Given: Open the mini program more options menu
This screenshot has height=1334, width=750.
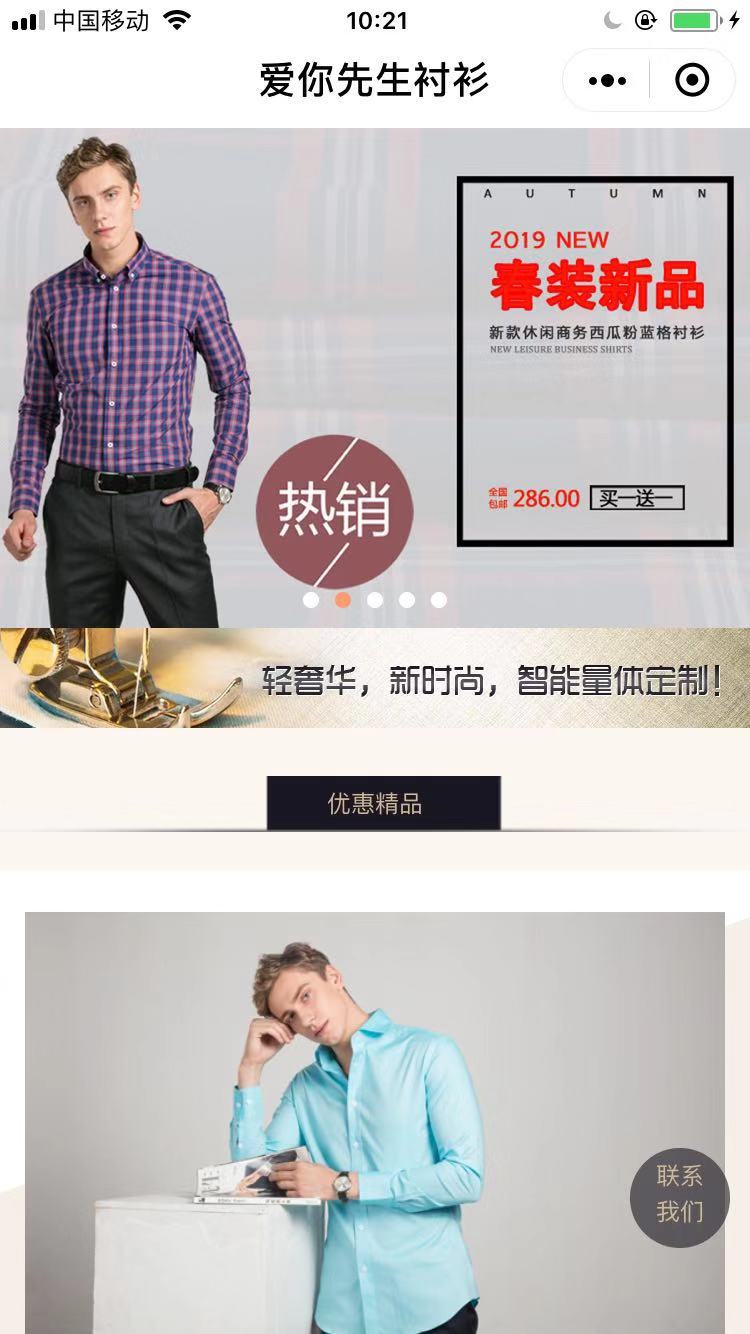Looking at the screenshot, I should click(x=607, y=81).
